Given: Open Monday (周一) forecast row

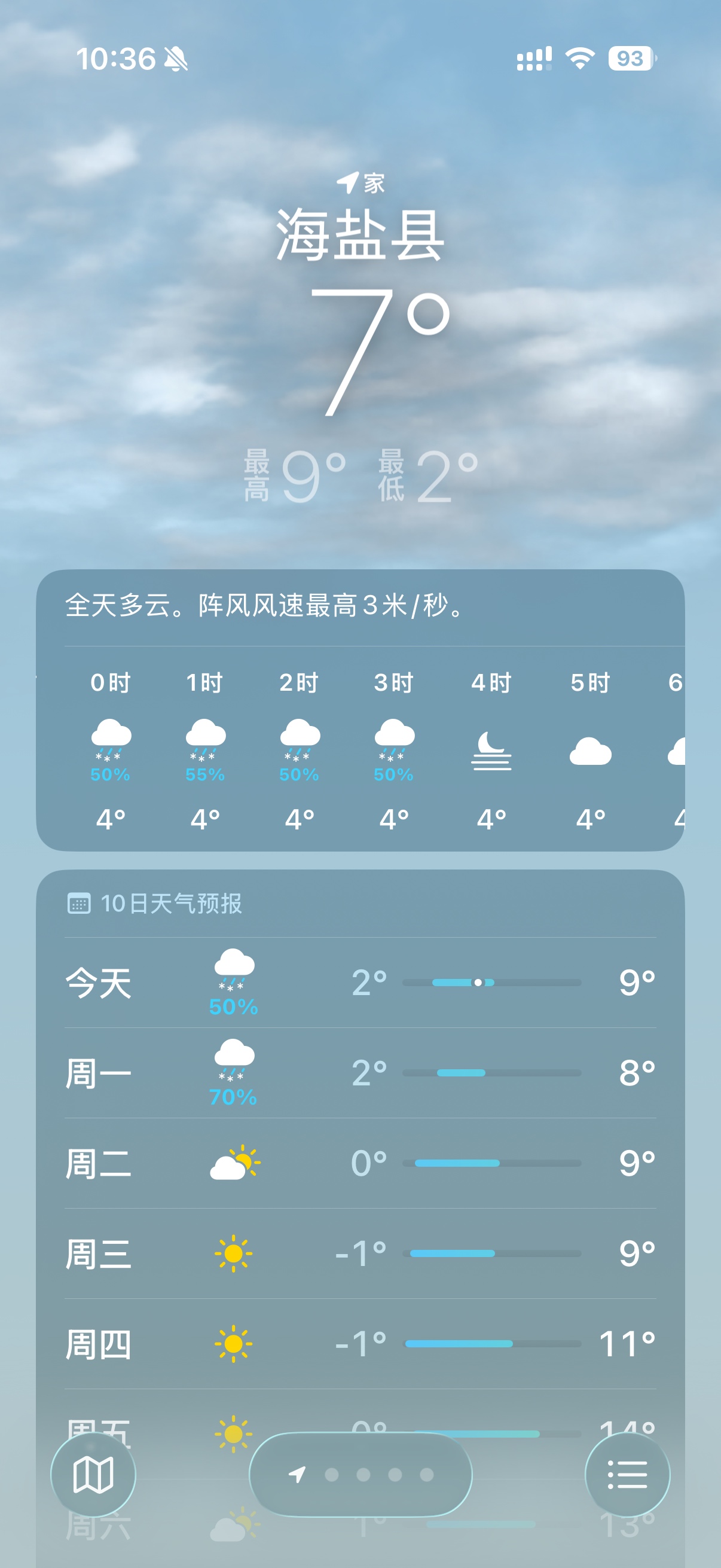Looking at the screenshot, I should click(x=360, y=1072).
